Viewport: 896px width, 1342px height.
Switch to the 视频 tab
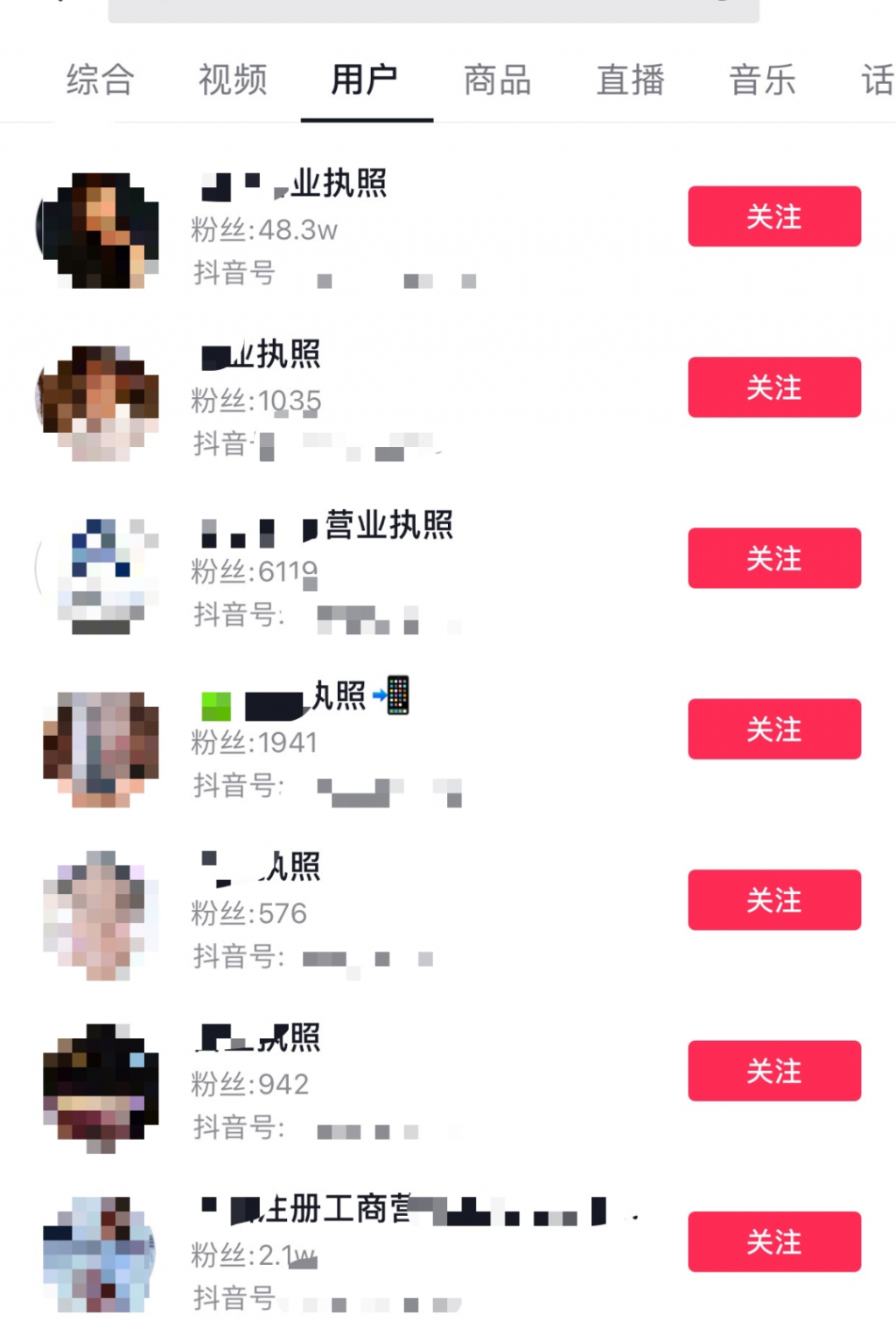click(x=233, y=80)
